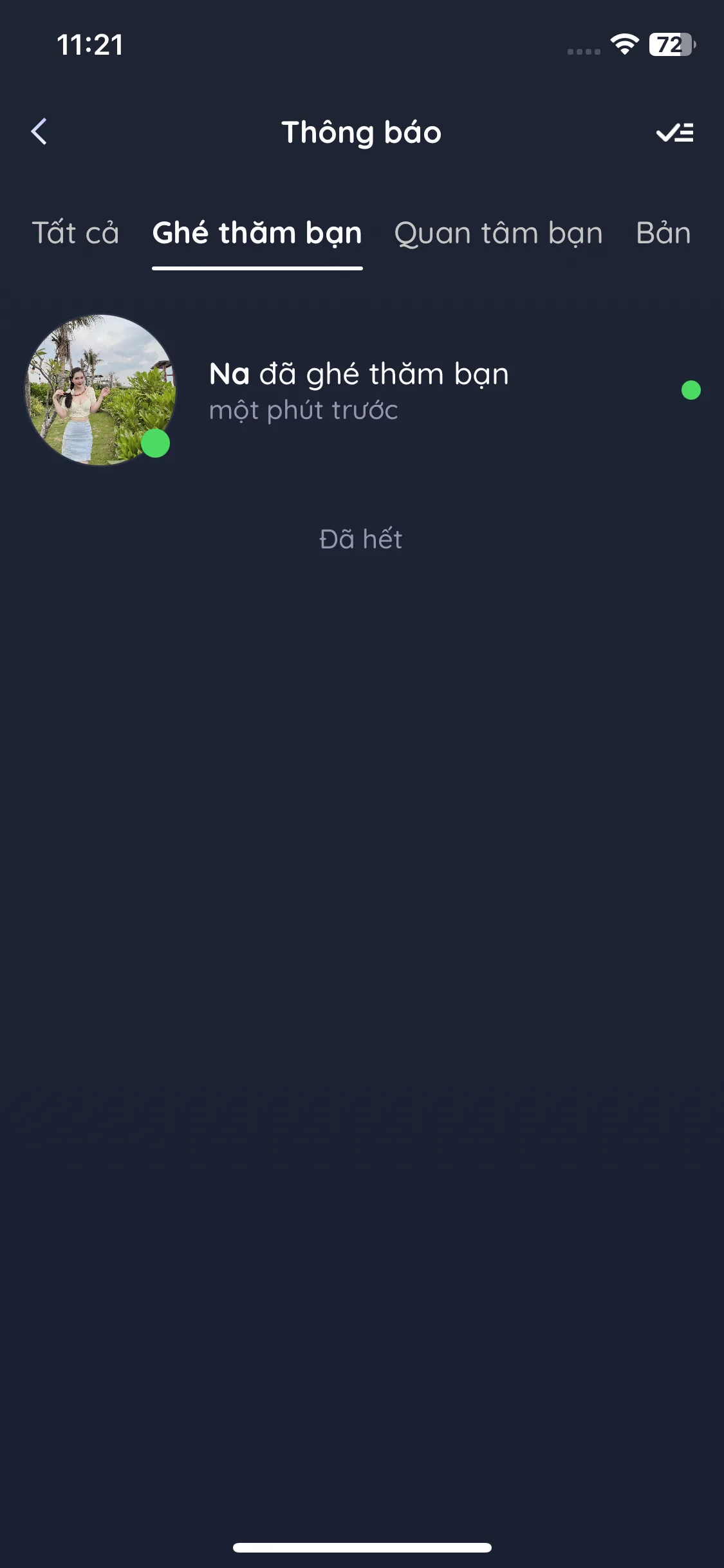This screenshot has height=1568, width=724.
Task: Select the Ghé thăm bạn tab
Action: pyautogui.click(x=257, y=233)
